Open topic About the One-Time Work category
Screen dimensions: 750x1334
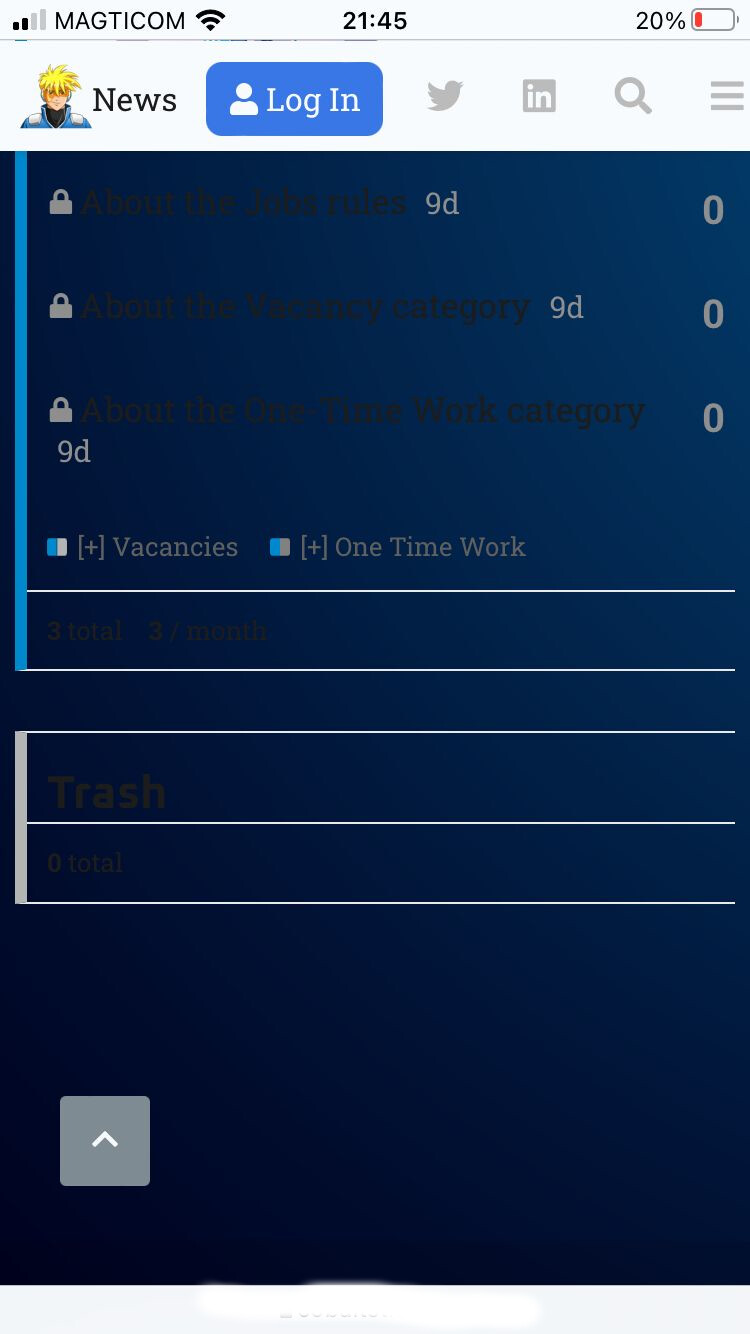362,410
